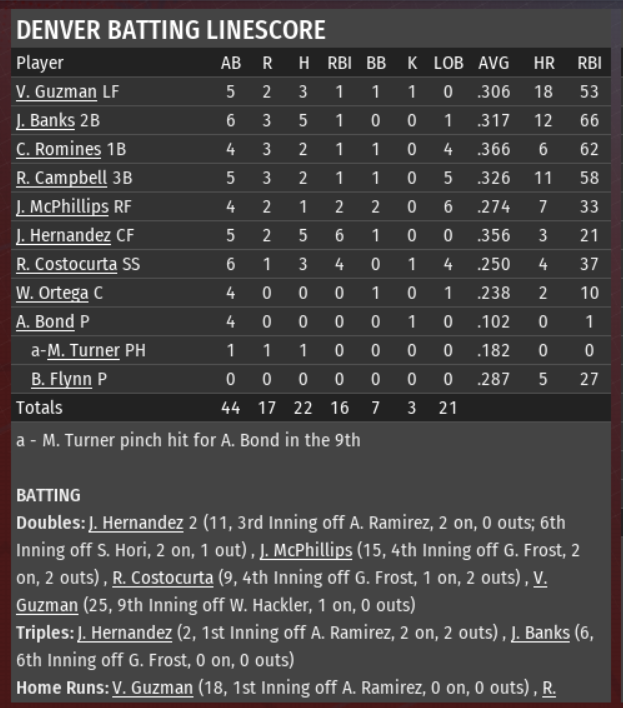The image size is (623, 708).
Task: Open J. Hernandez CF in the linescore table
Action: 63,237
